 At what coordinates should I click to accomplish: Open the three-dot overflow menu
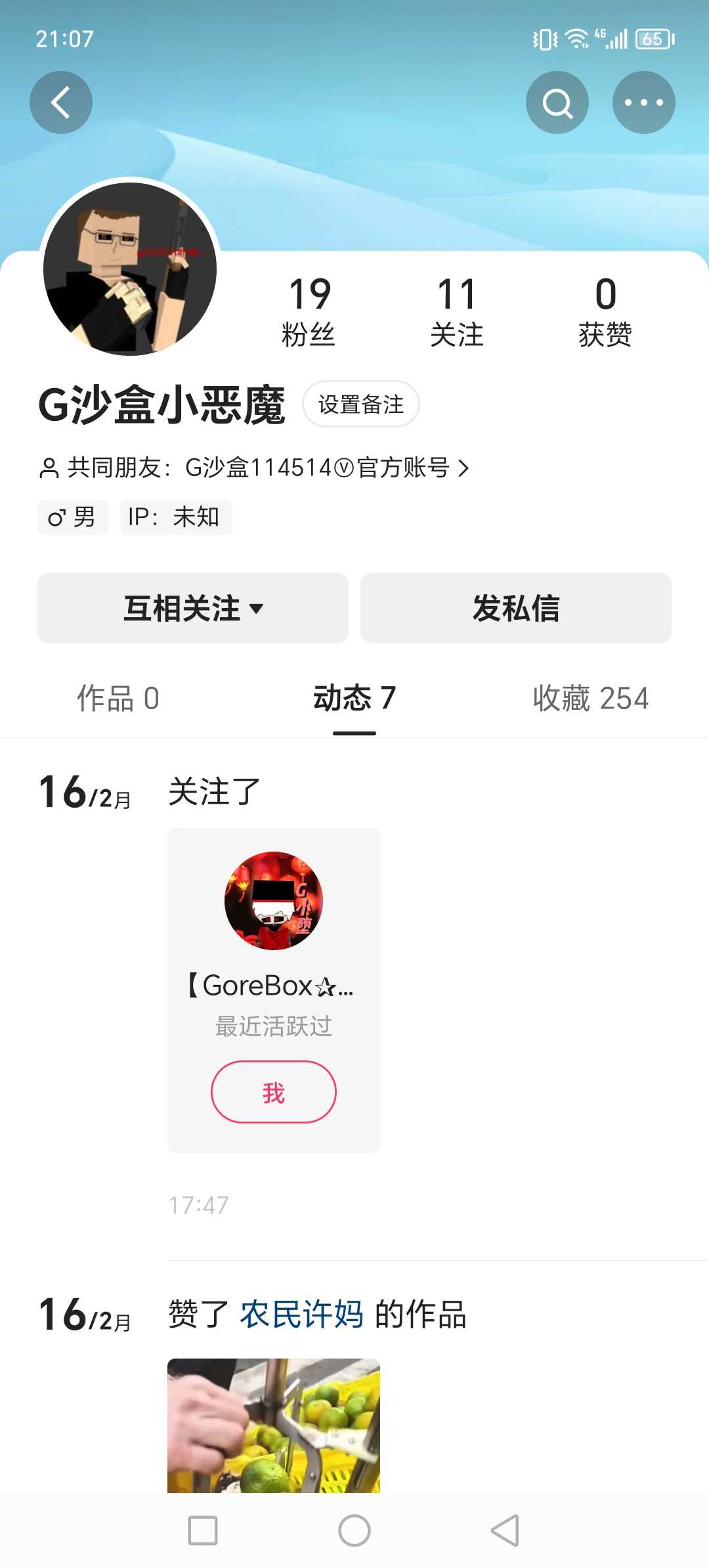coord(643,102)
